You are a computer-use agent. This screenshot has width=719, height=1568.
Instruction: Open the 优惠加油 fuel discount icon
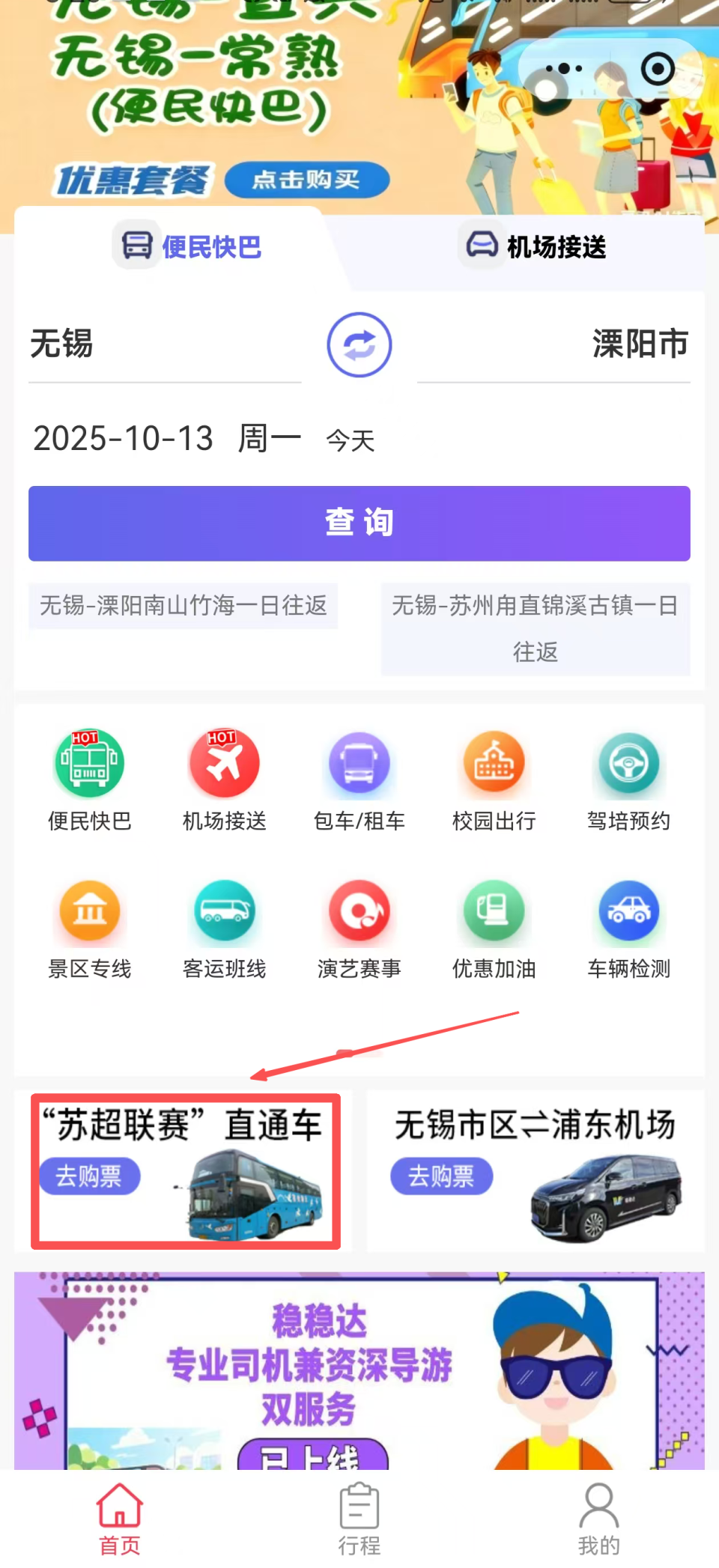494,912
